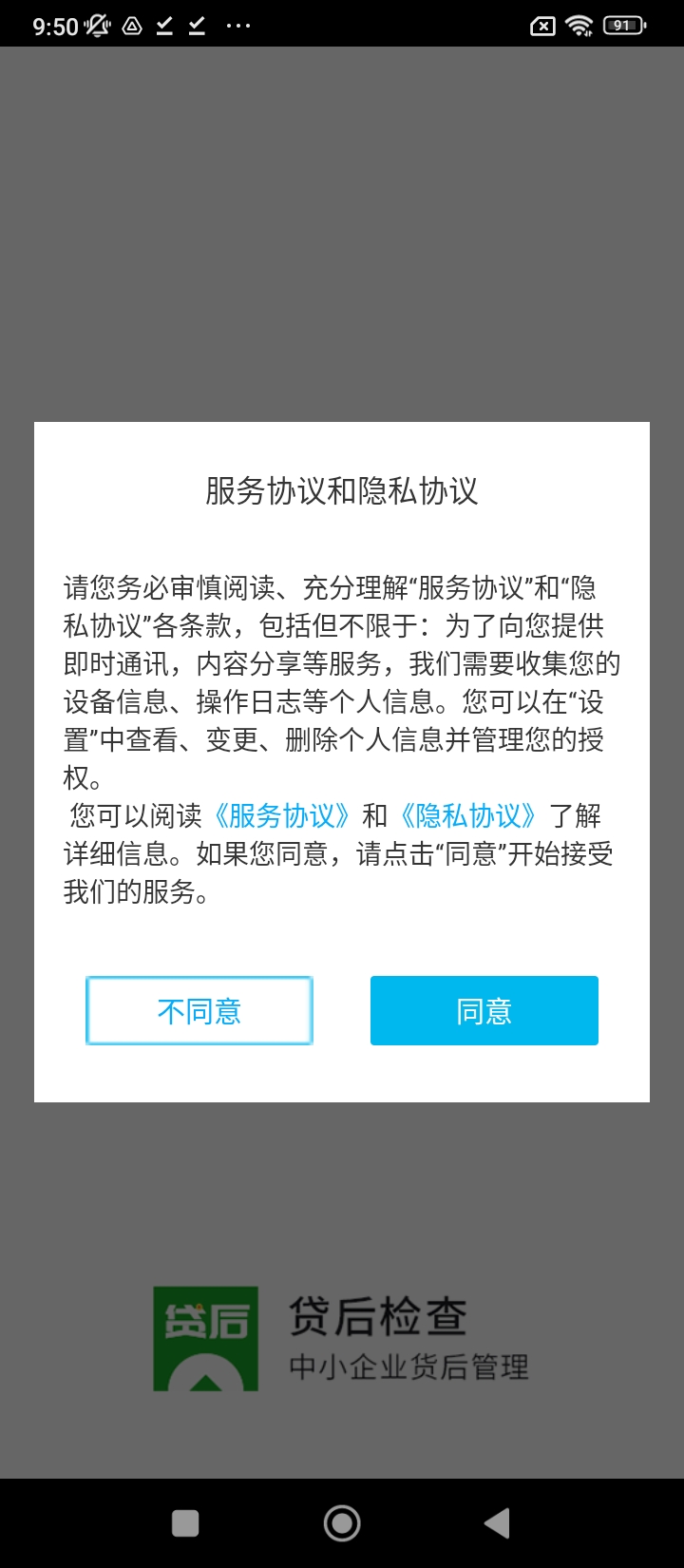Tap the 同意 button to accept
The image size is (684, 1568).
click(484, 1011)
